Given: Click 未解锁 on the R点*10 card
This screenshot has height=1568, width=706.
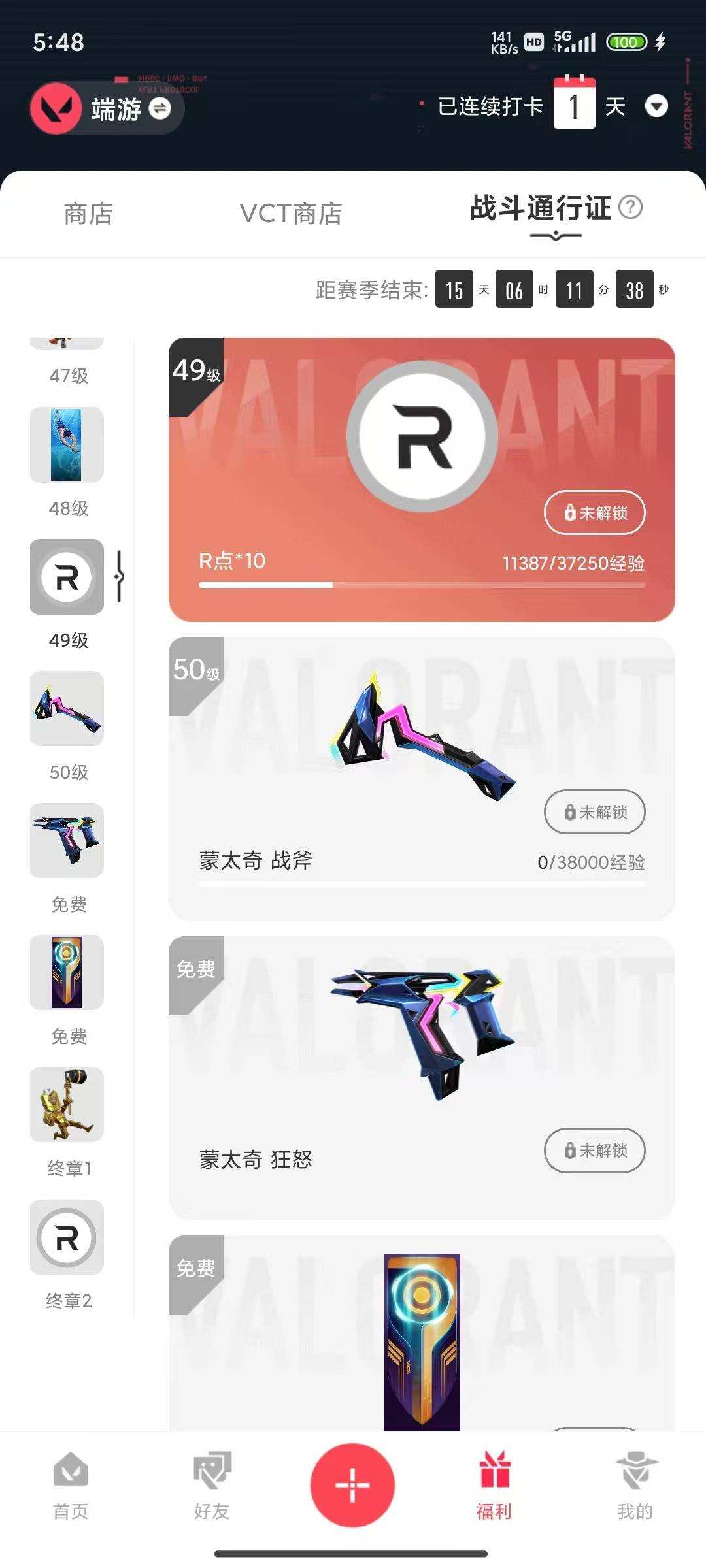Looking at the screenshot, I should coord(594,514).
